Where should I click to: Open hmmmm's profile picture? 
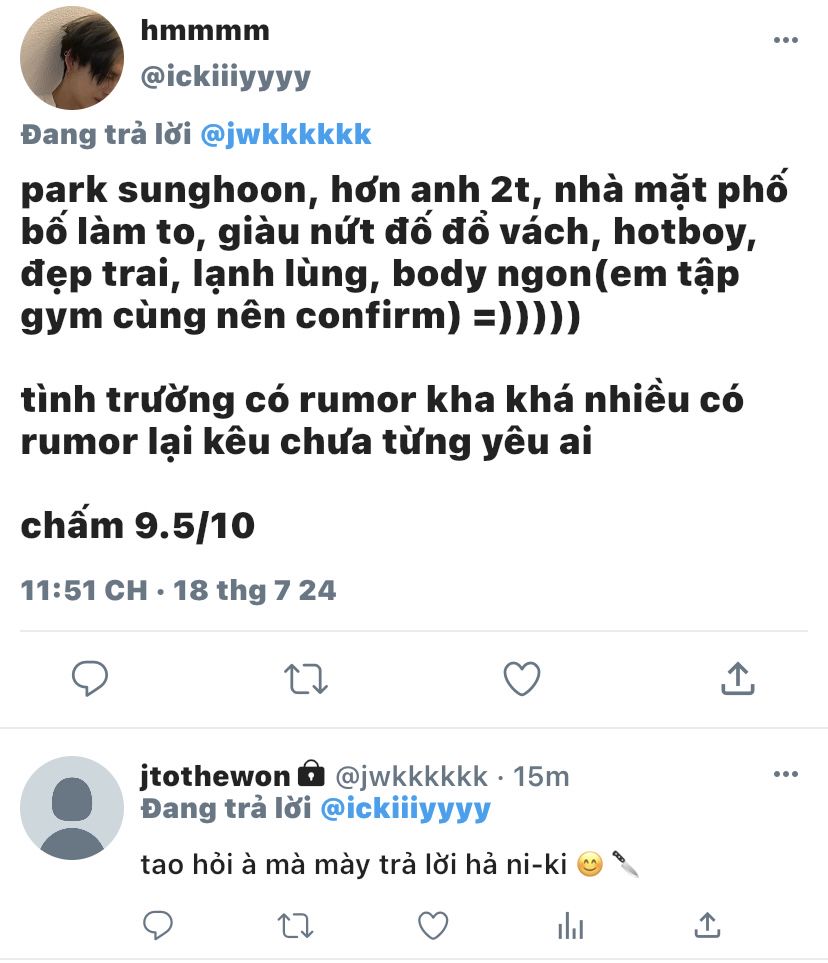click(x=72, y=58)
